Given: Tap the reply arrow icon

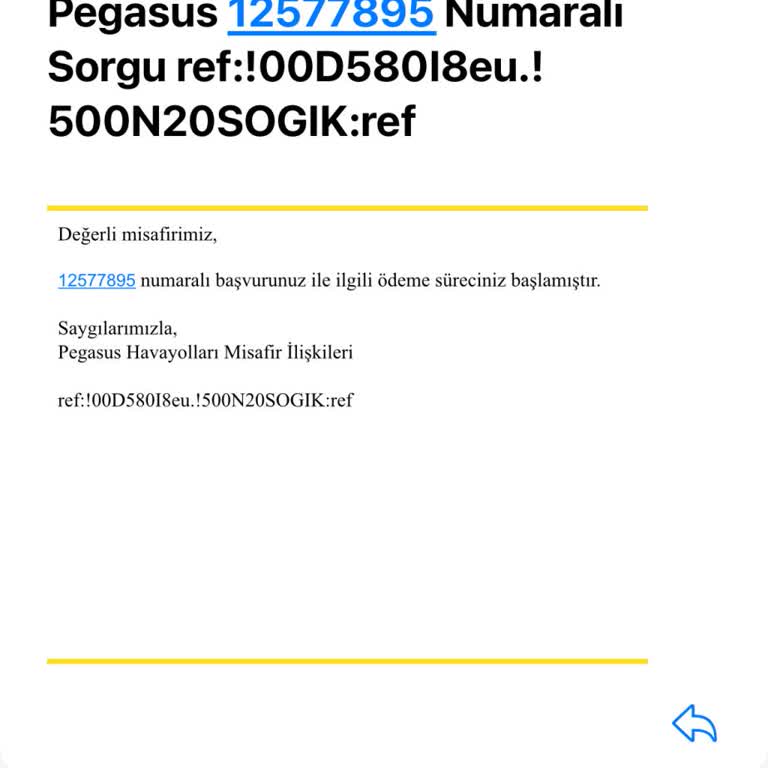Looking at the screenshot, I should [694, 723].
